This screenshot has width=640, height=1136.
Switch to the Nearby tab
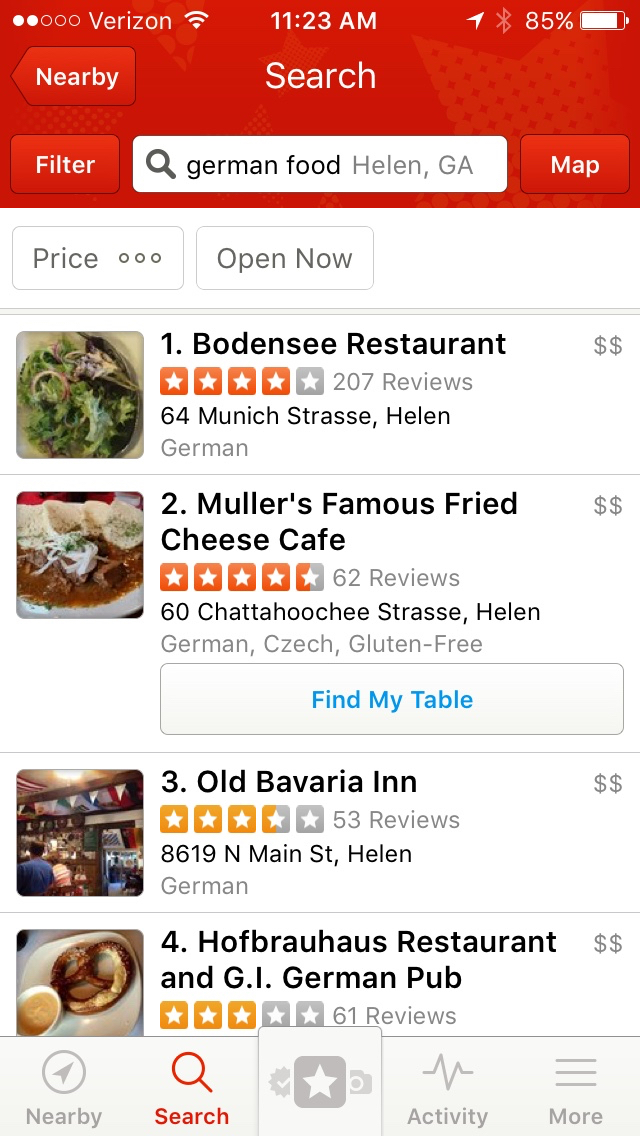click(64, 1088)
